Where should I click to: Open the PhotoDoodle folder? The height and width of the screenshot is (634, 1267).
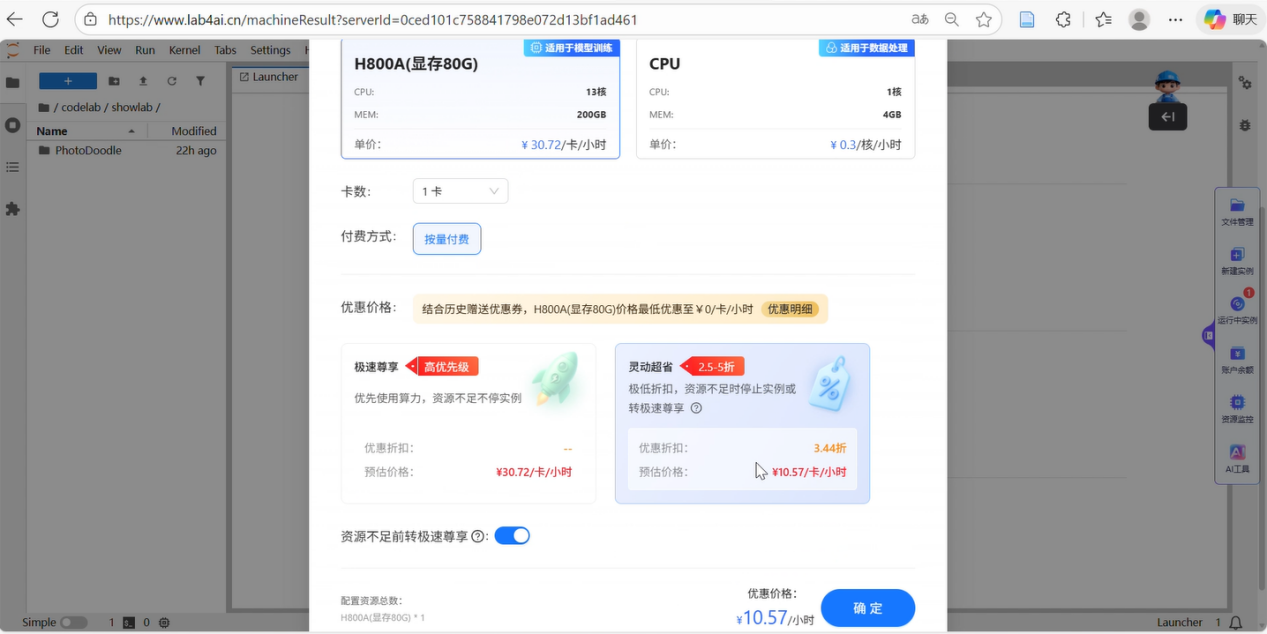coord(88,151)
